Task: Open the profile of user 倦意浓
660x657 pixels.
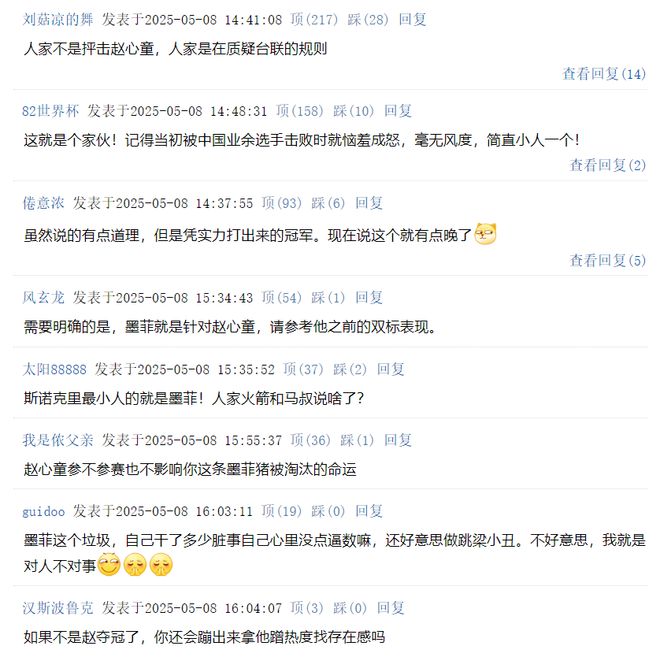Action: click(44, 203)
